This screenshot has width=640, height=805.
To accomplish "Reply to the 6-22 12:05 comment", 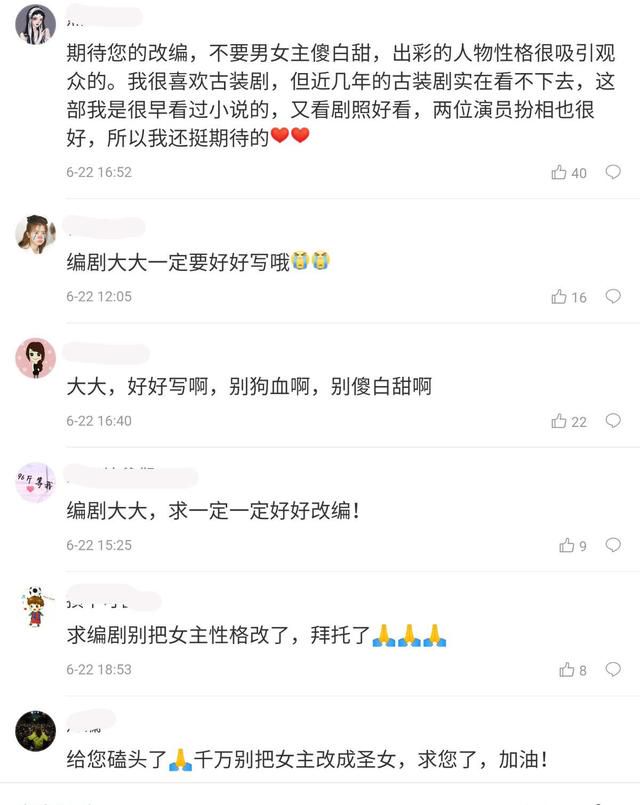I will (x=613, y=297).
